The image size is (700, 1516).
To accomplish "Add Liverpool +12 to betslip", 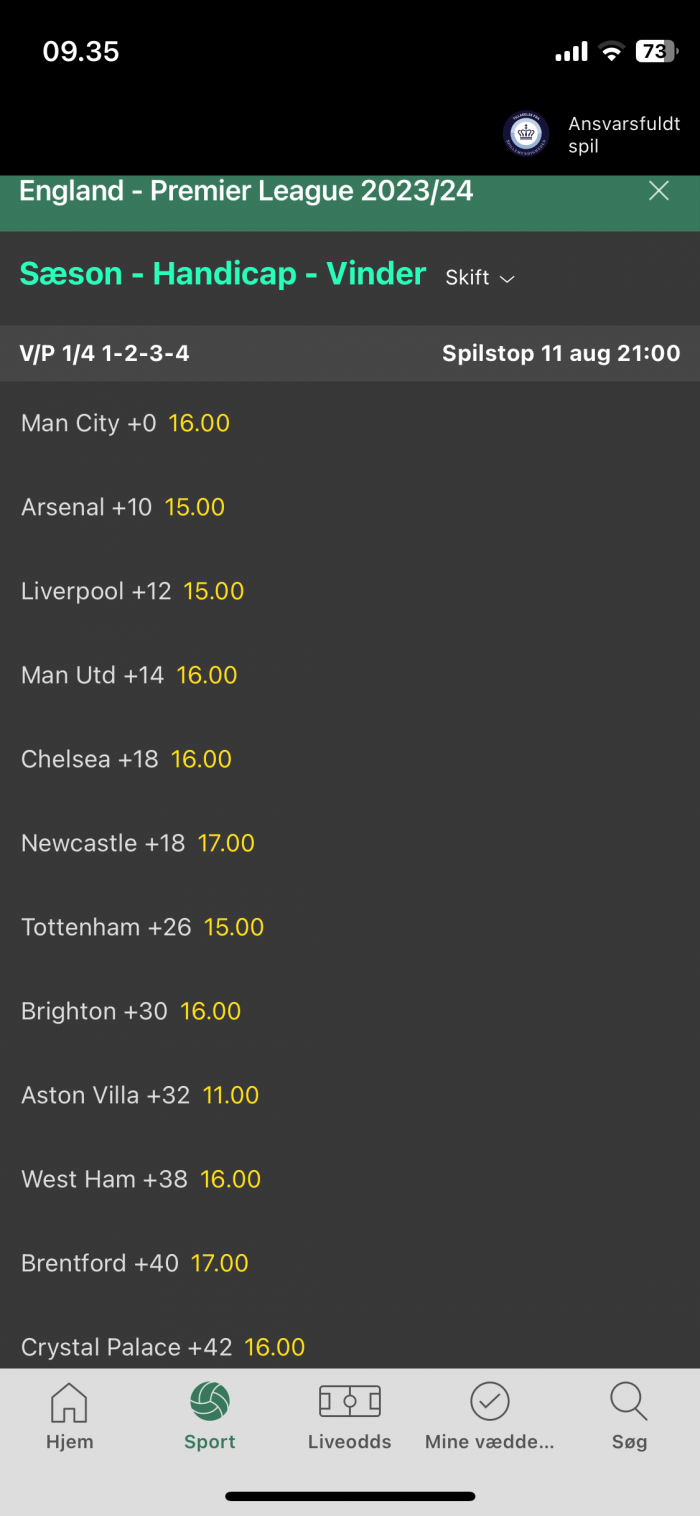I will click(350, 591).
